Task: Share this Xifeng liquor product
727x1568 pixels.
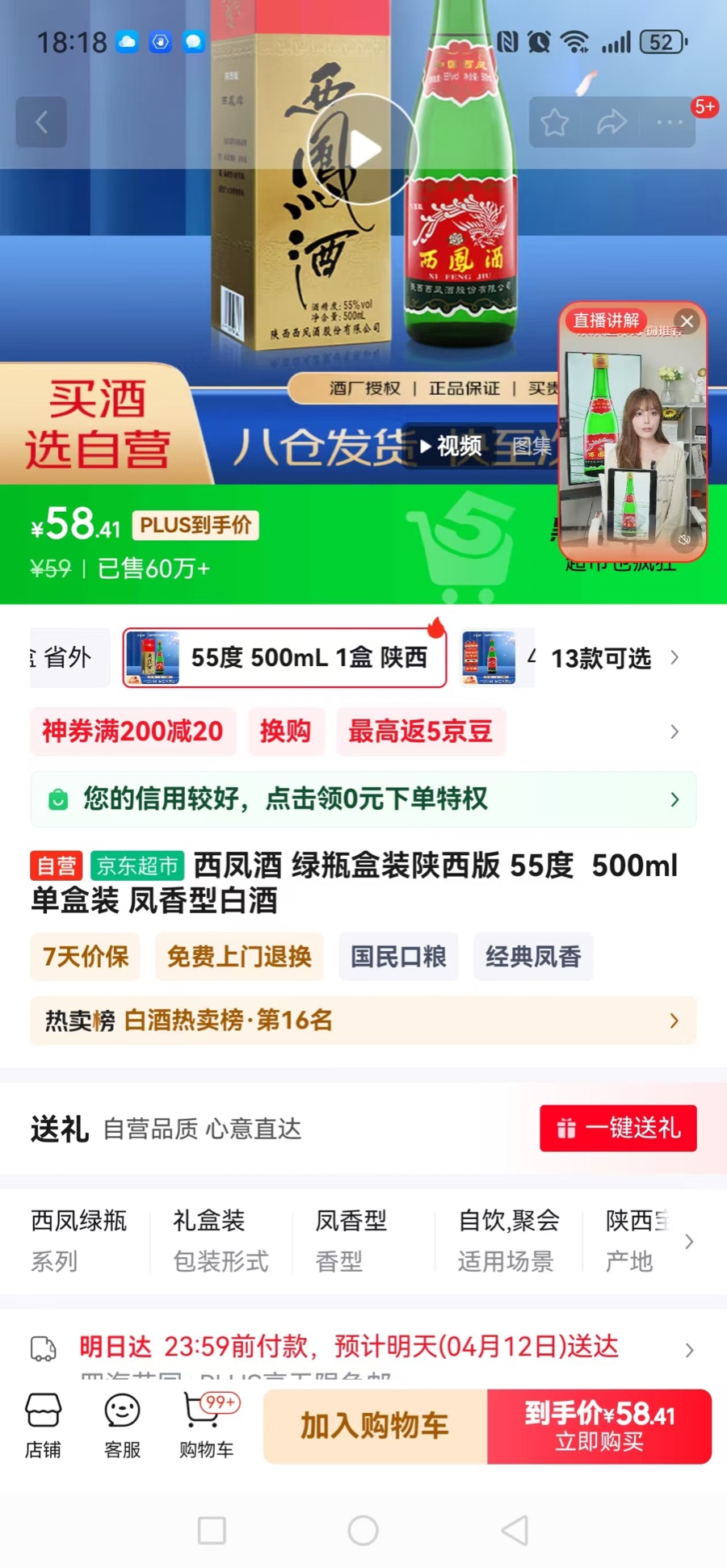Action: tap(611, 123)
